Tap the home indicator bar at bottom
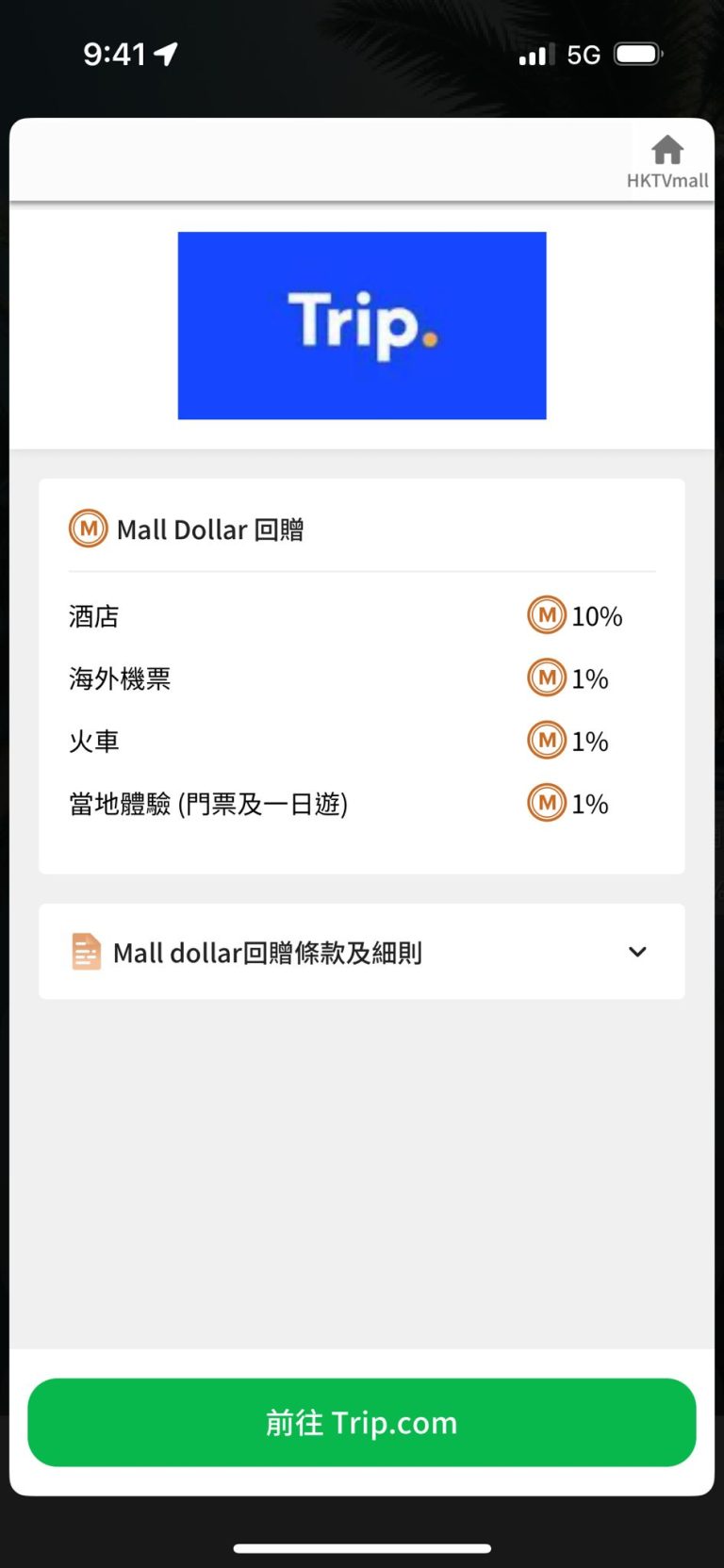The width and height of the screenshot is (724, 1568). coord(362,1545)
